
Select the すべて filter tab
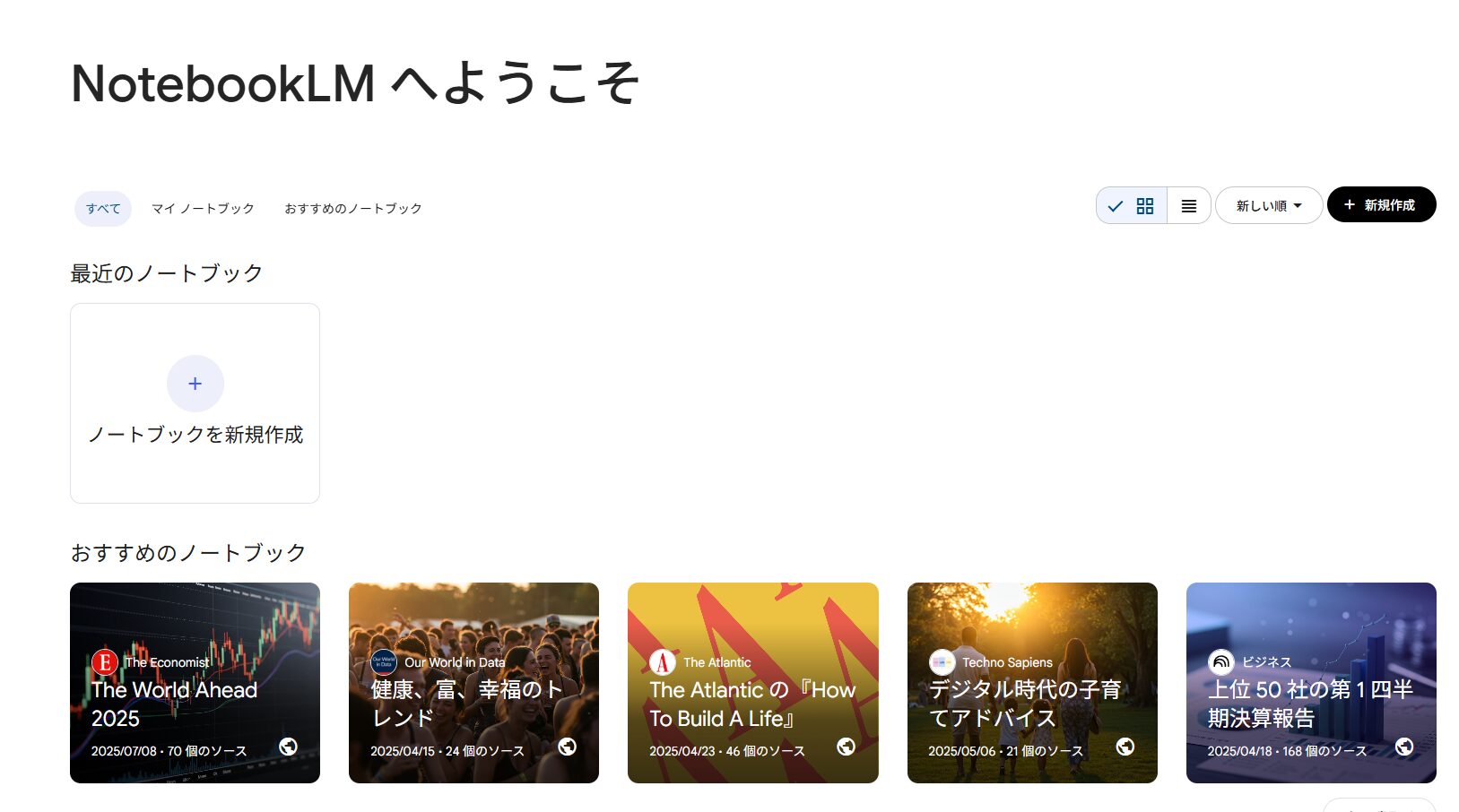103,209
